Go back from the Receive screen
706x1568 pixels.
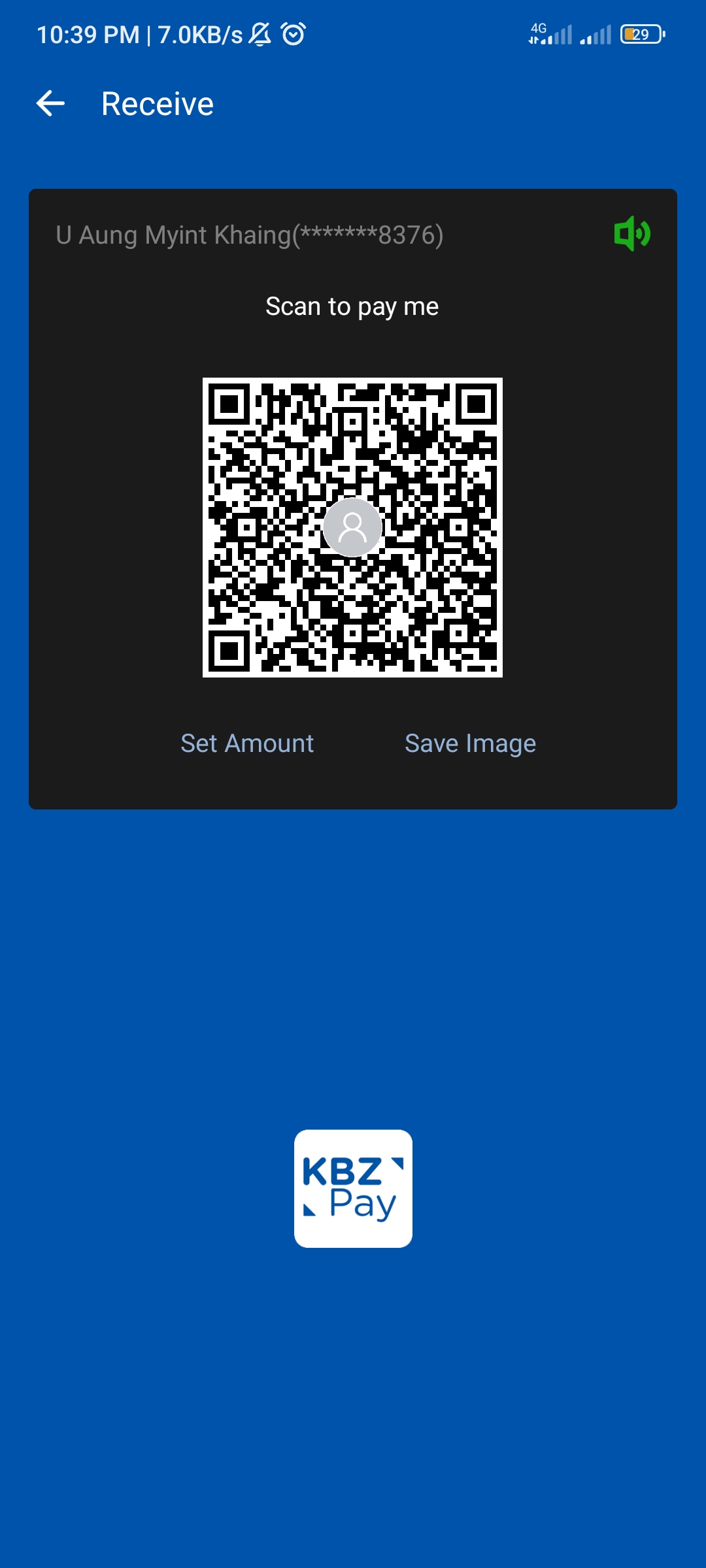point(50,103)
